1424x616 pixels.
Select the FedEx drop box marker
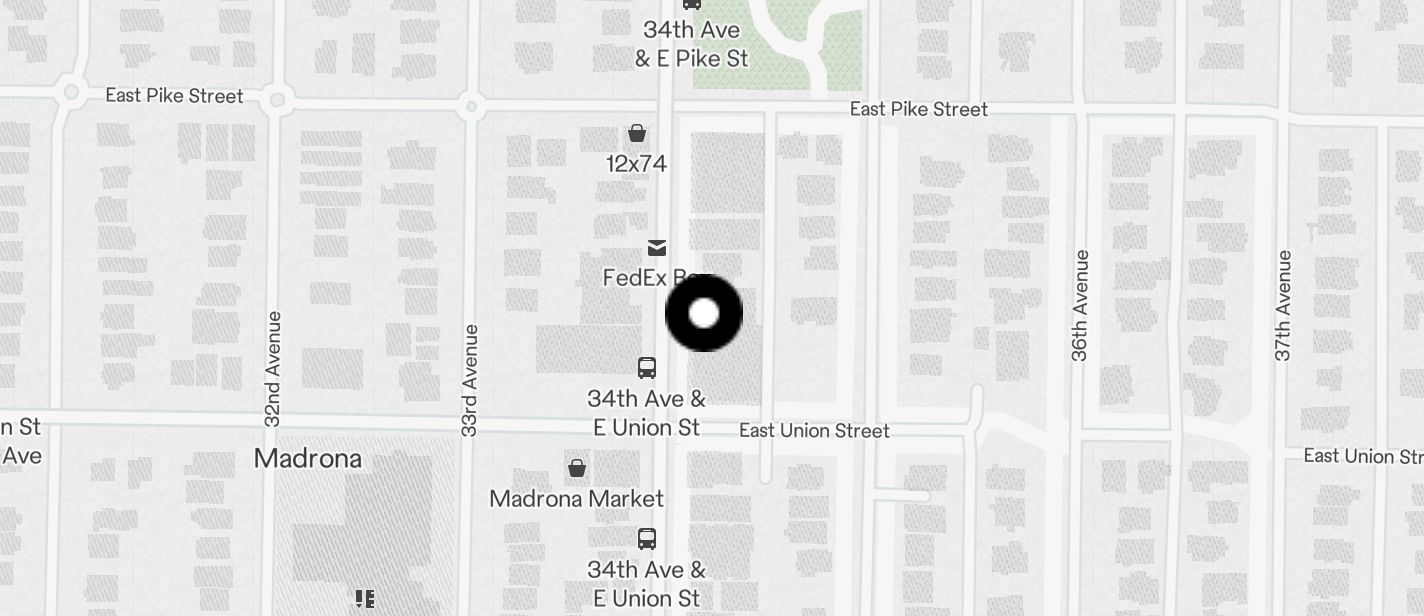coord(656,248)
